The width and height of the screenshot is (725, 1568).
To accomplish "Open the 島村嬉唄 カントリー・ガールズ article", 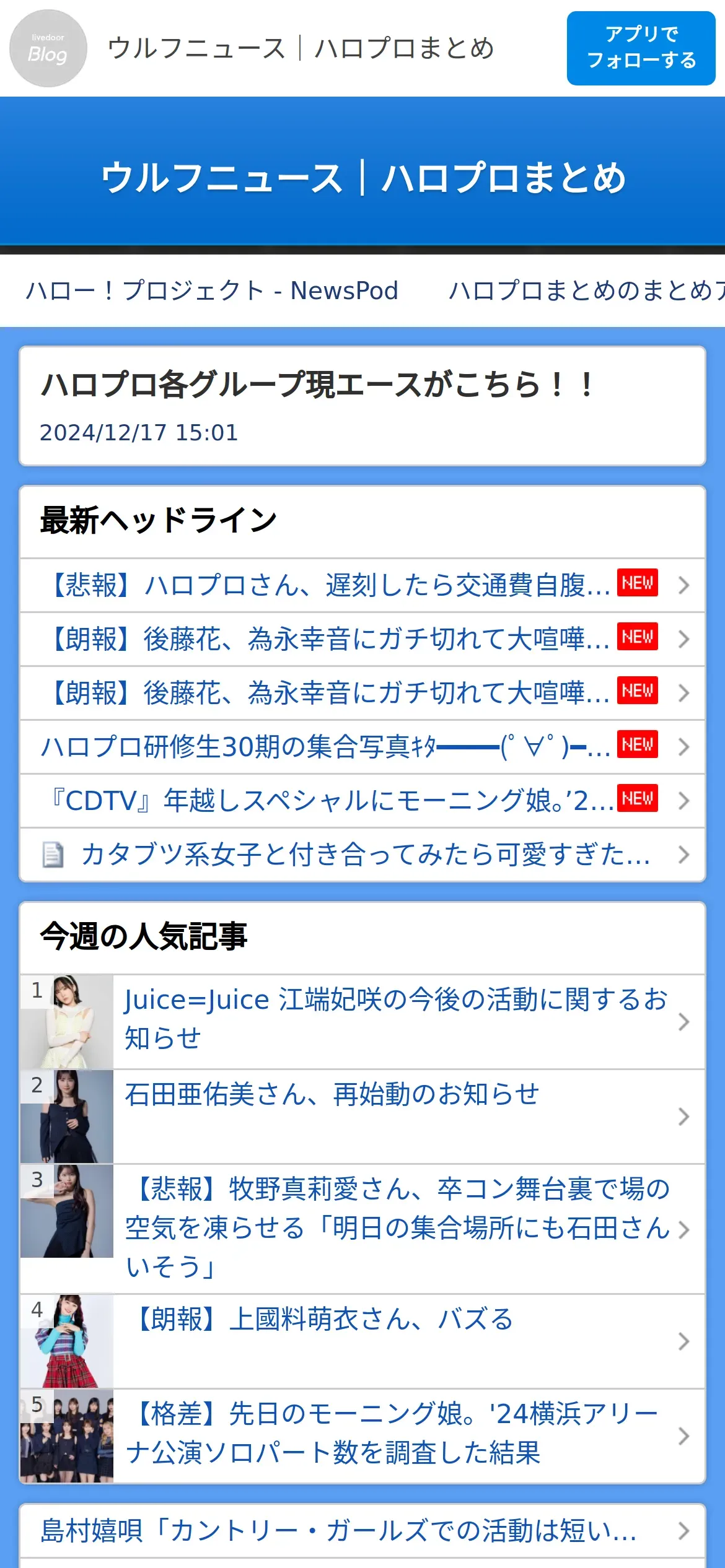I will coord(338,1530).
